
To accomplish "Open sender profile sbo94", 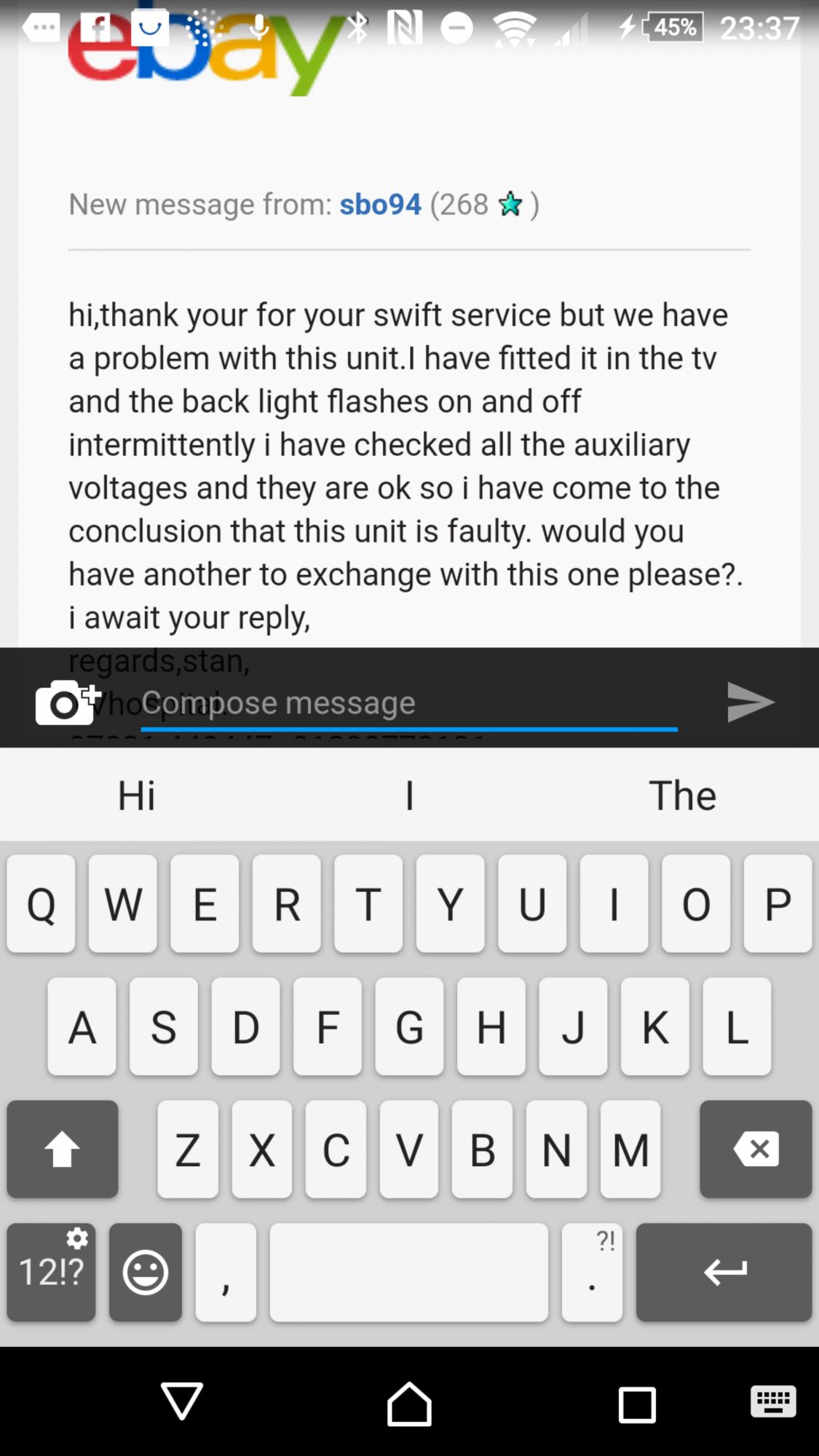I will (x=380, y=205).
